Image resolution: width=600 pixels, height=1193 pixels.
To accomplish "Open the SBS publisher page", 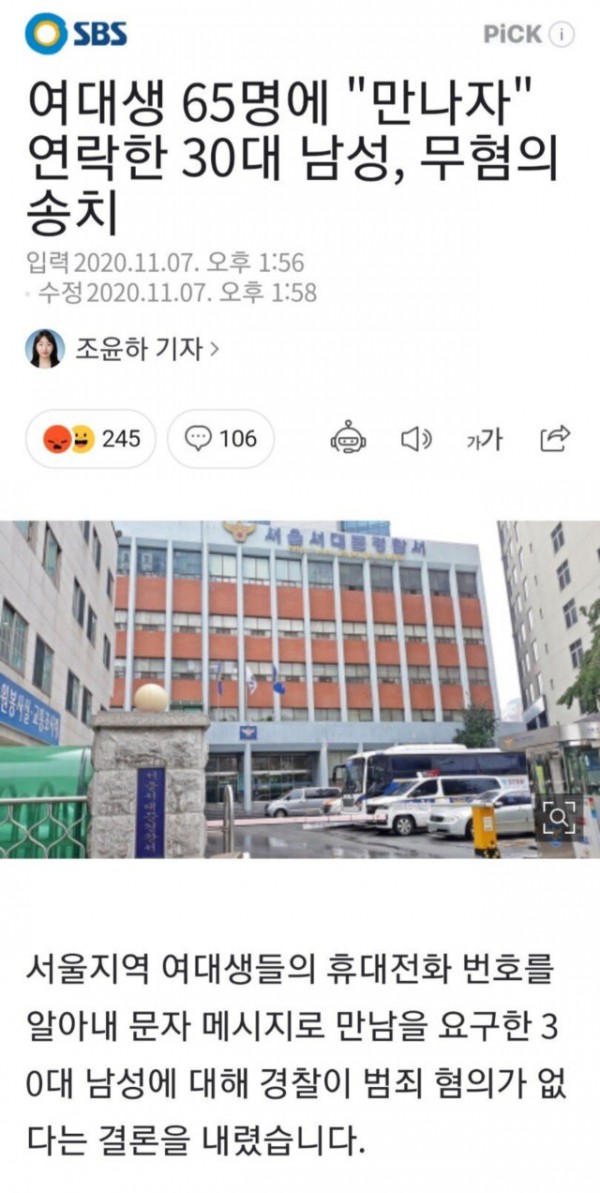I will point(78,35).
